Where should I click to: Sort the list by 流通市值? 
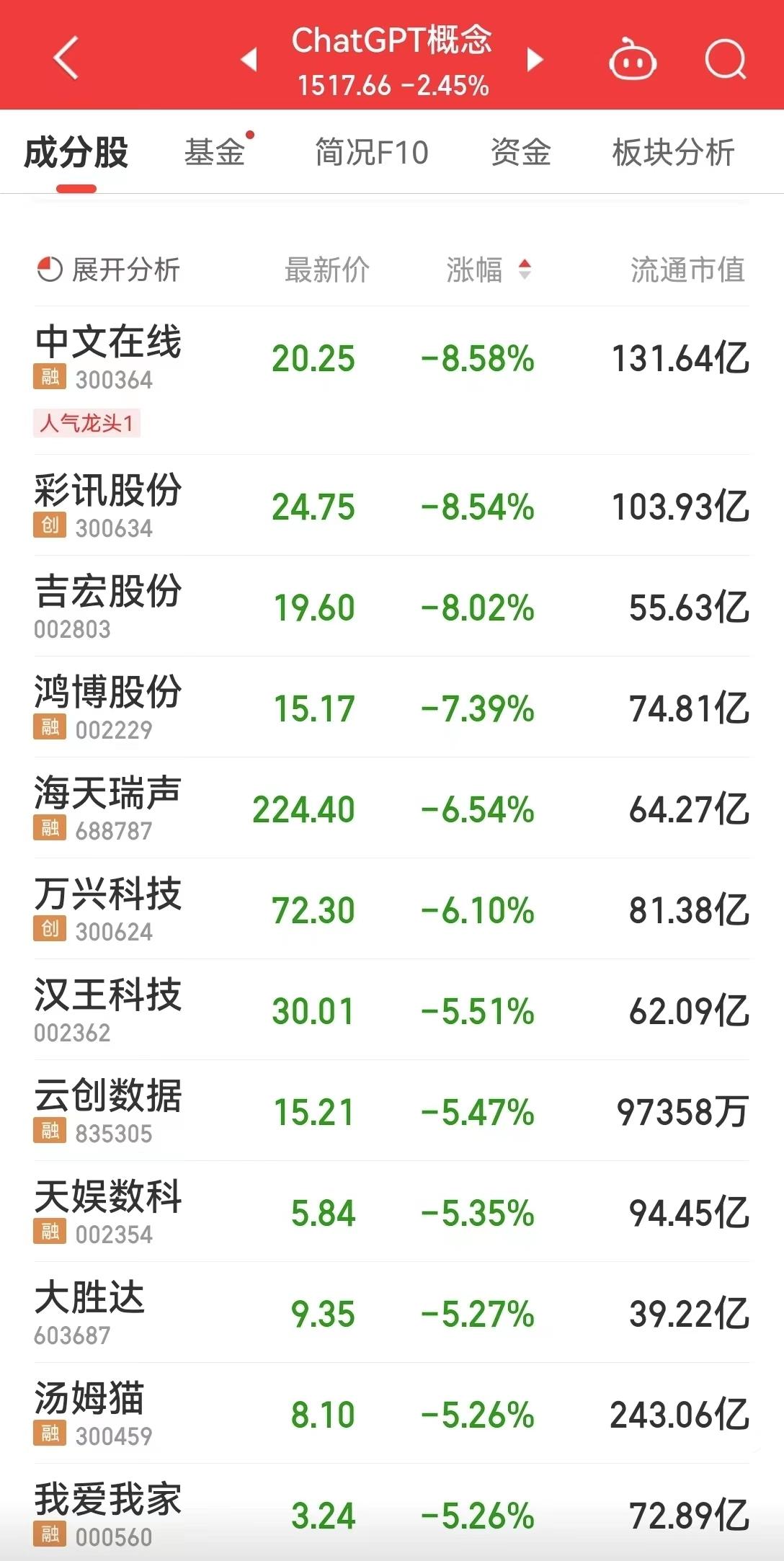point(687,270)
